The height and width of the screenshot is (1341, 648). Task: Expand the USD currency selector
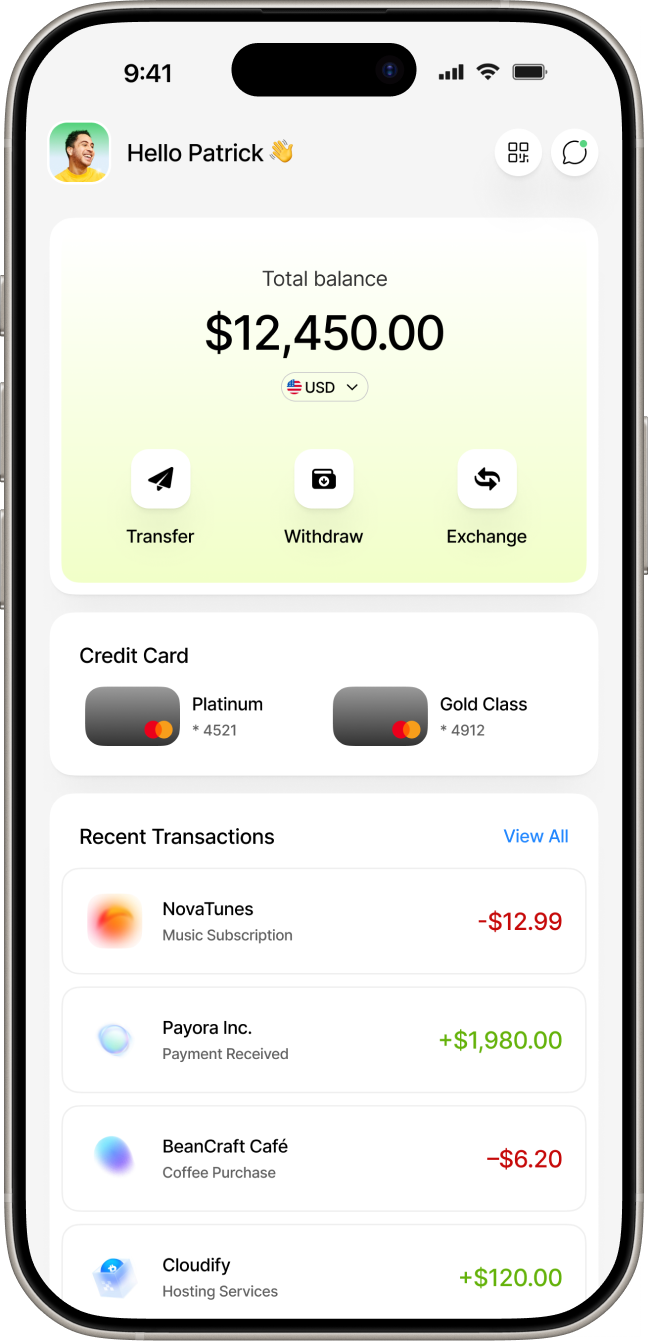pyautogui.click(x=324, y=387)
